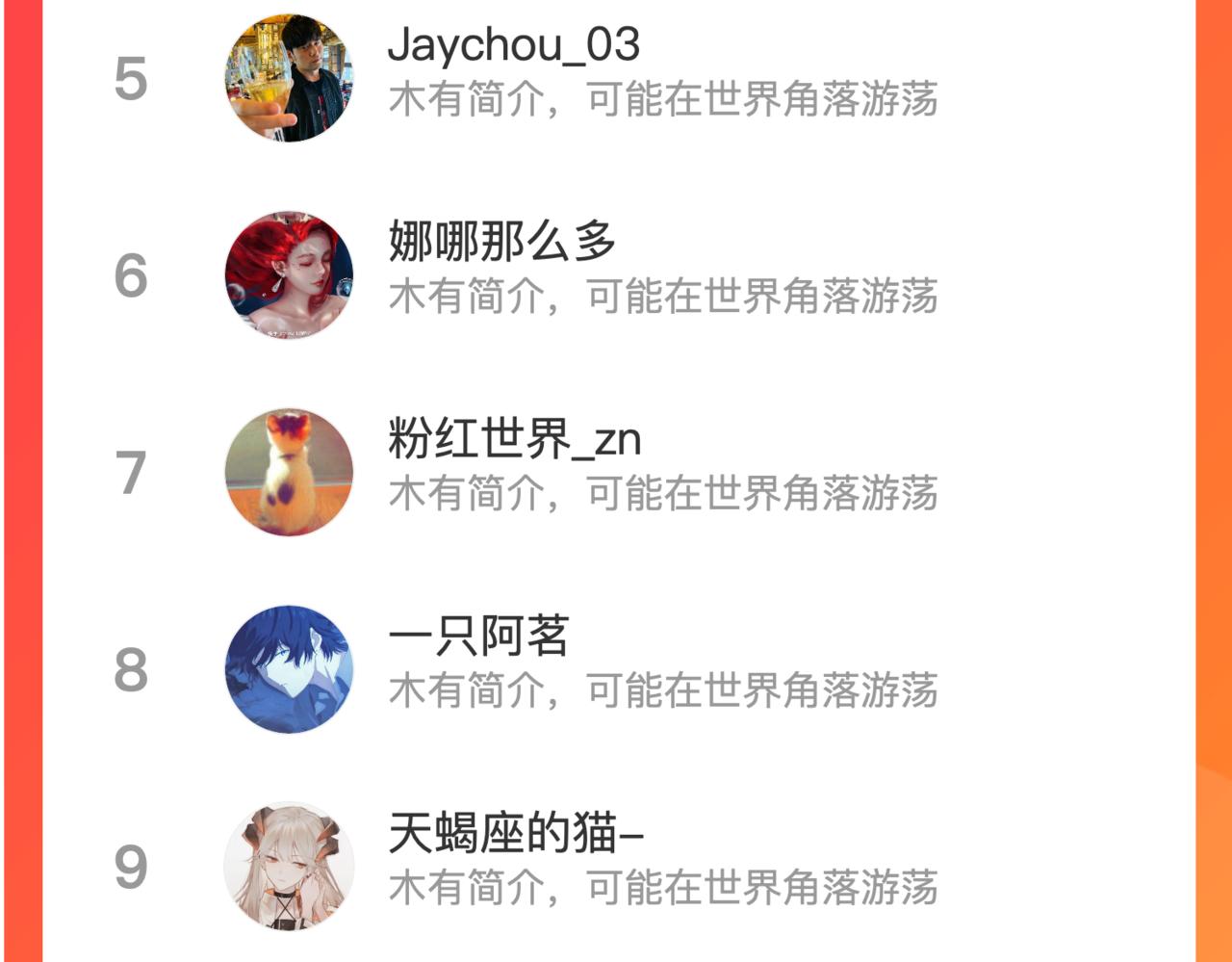The width and height of the screenshot is (1232, 962).
Task: Select the 粉红世界_zn user row
Action: pyautogui.click(x=619, y=472)
